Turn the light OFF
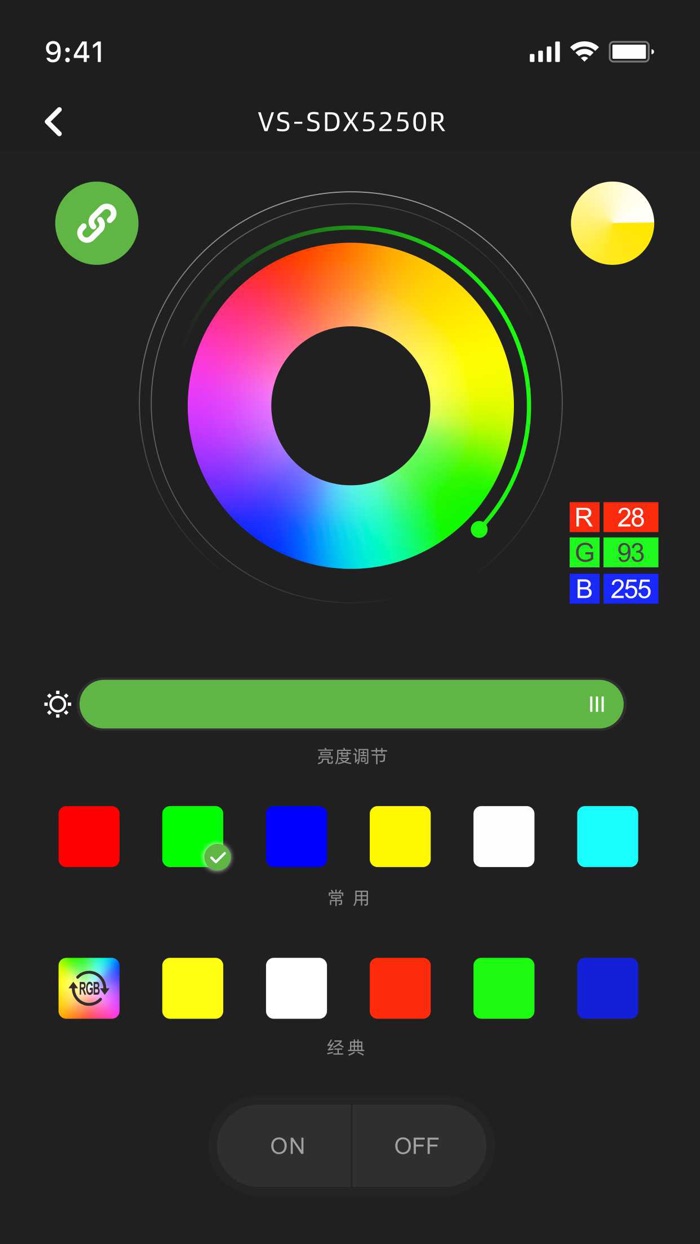 (x=417, y=1146)
